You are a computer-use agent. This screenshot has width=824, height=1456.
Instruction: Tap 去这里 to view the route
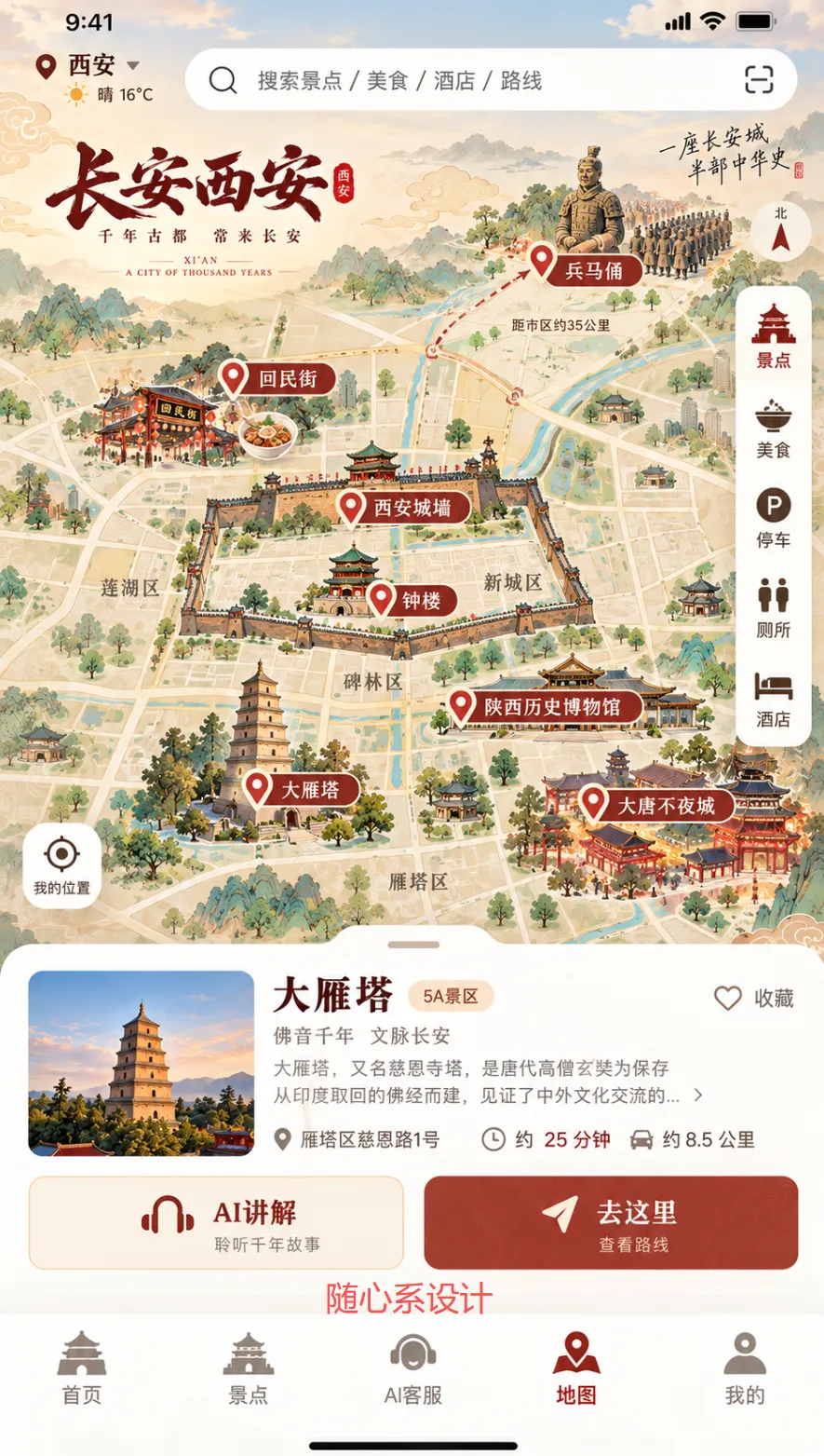coord(611,1222)
